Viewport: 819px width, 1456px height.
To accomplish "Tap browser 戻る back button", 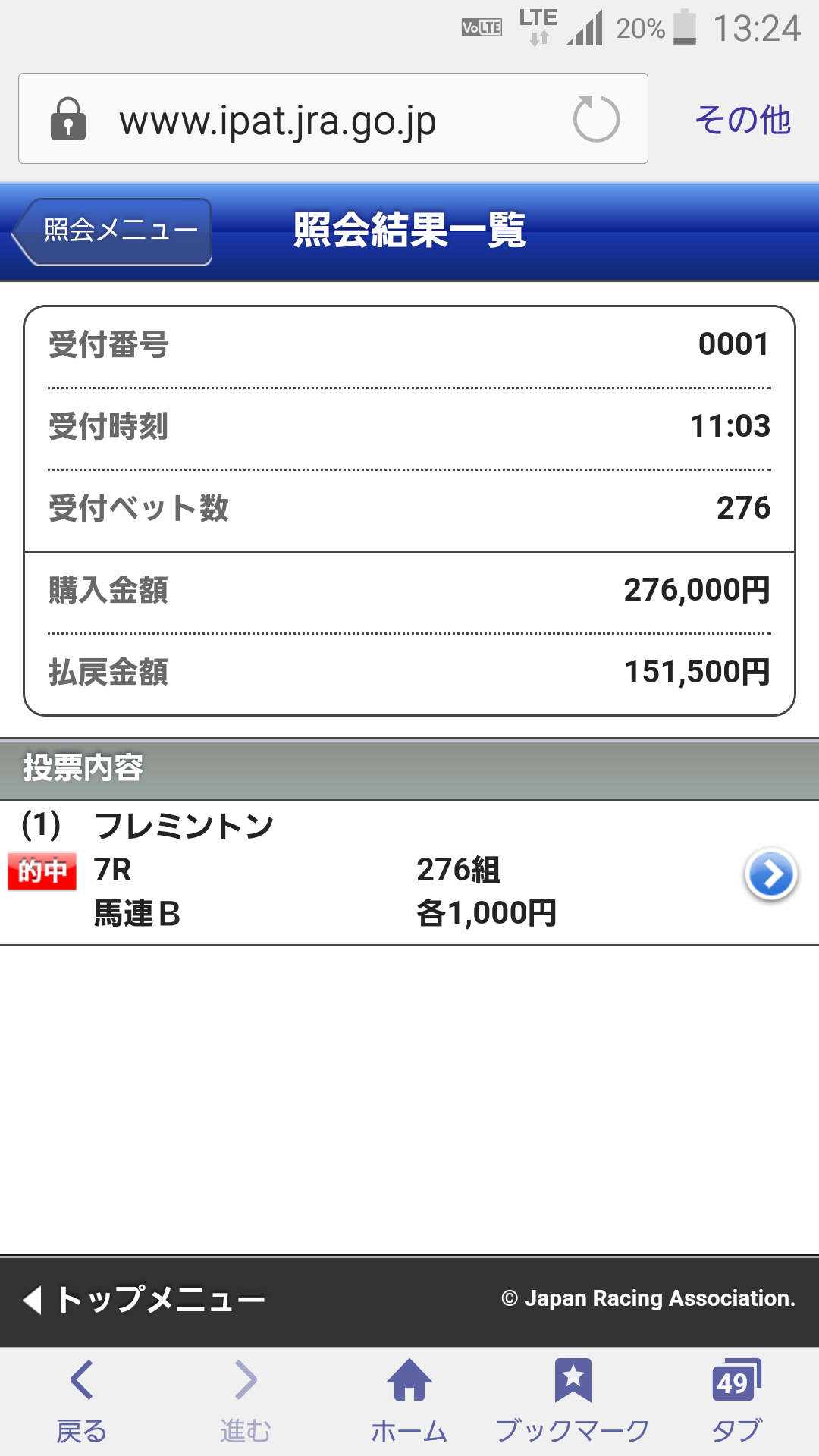I will click(82, 1399).
